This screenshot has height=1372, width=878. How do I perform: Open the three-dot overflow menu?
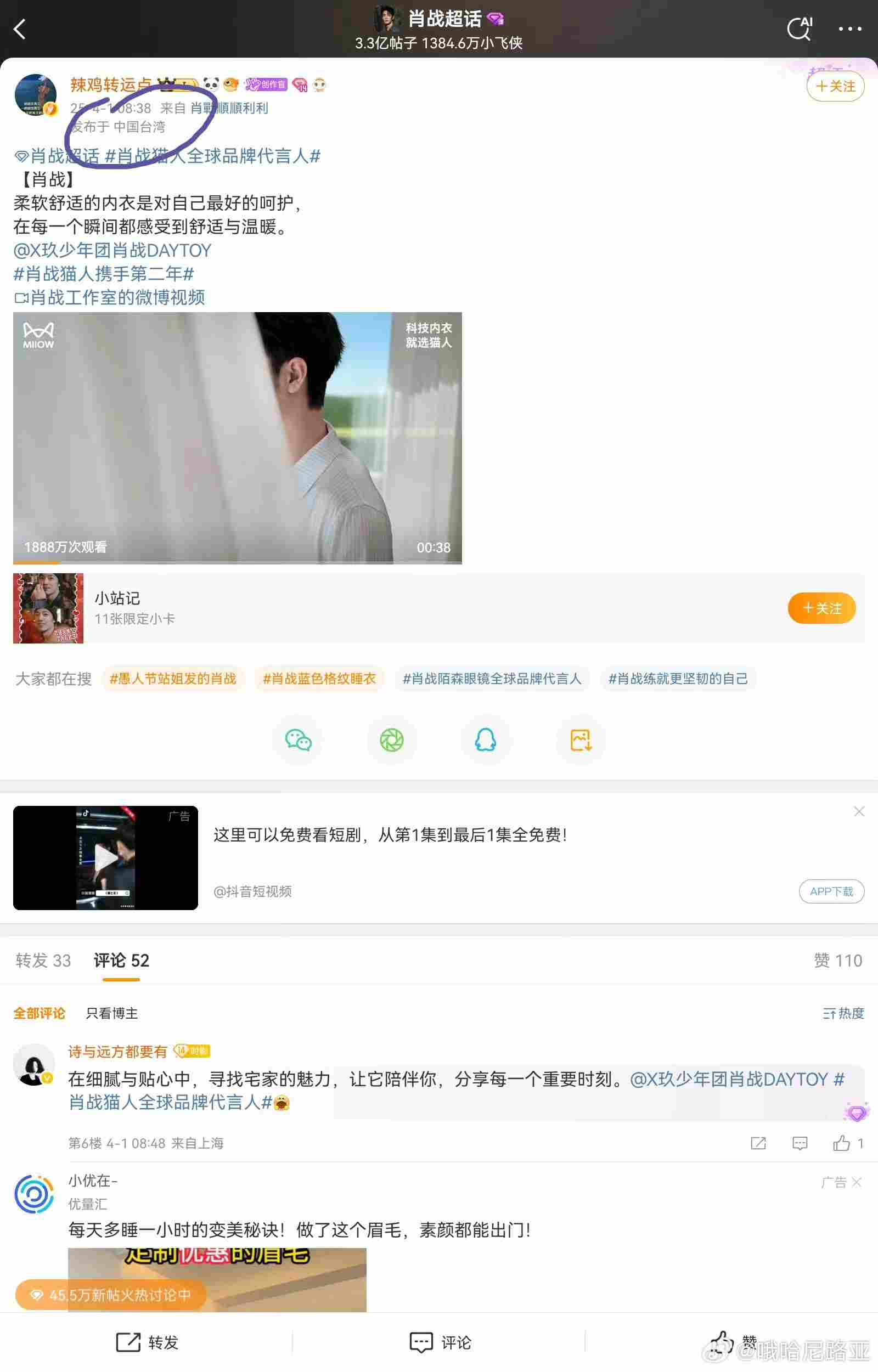(x=849, y=29)
